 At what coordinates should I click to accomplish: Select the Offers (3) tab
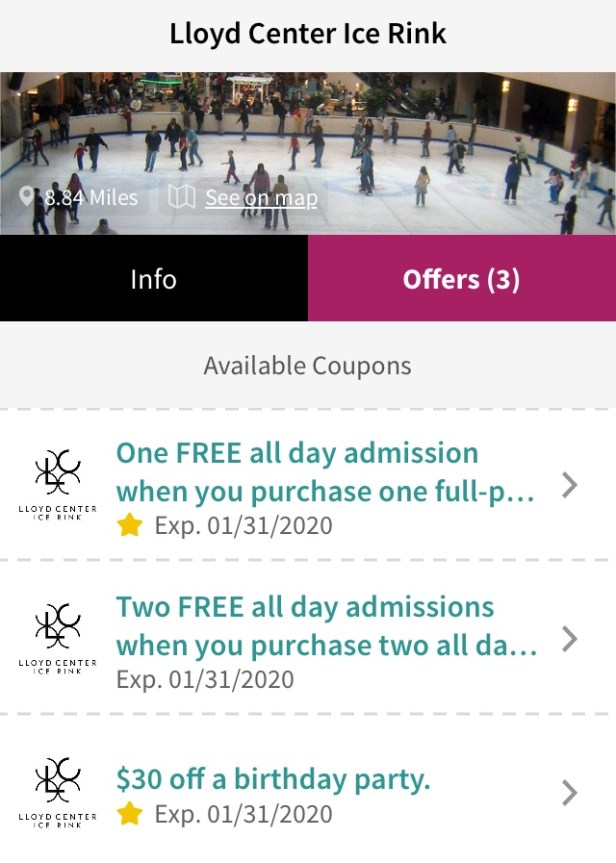[461, 279]
